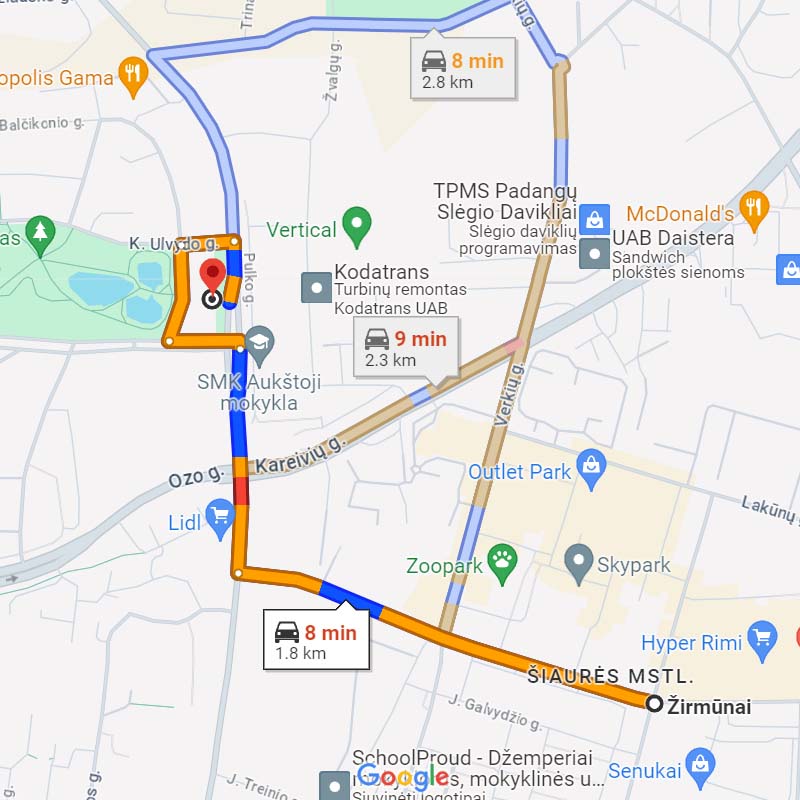The height and width of the screenshot is (800, 800).
Task: Select the 8 min 2.8 km route
Action: (x=463, y=68)
